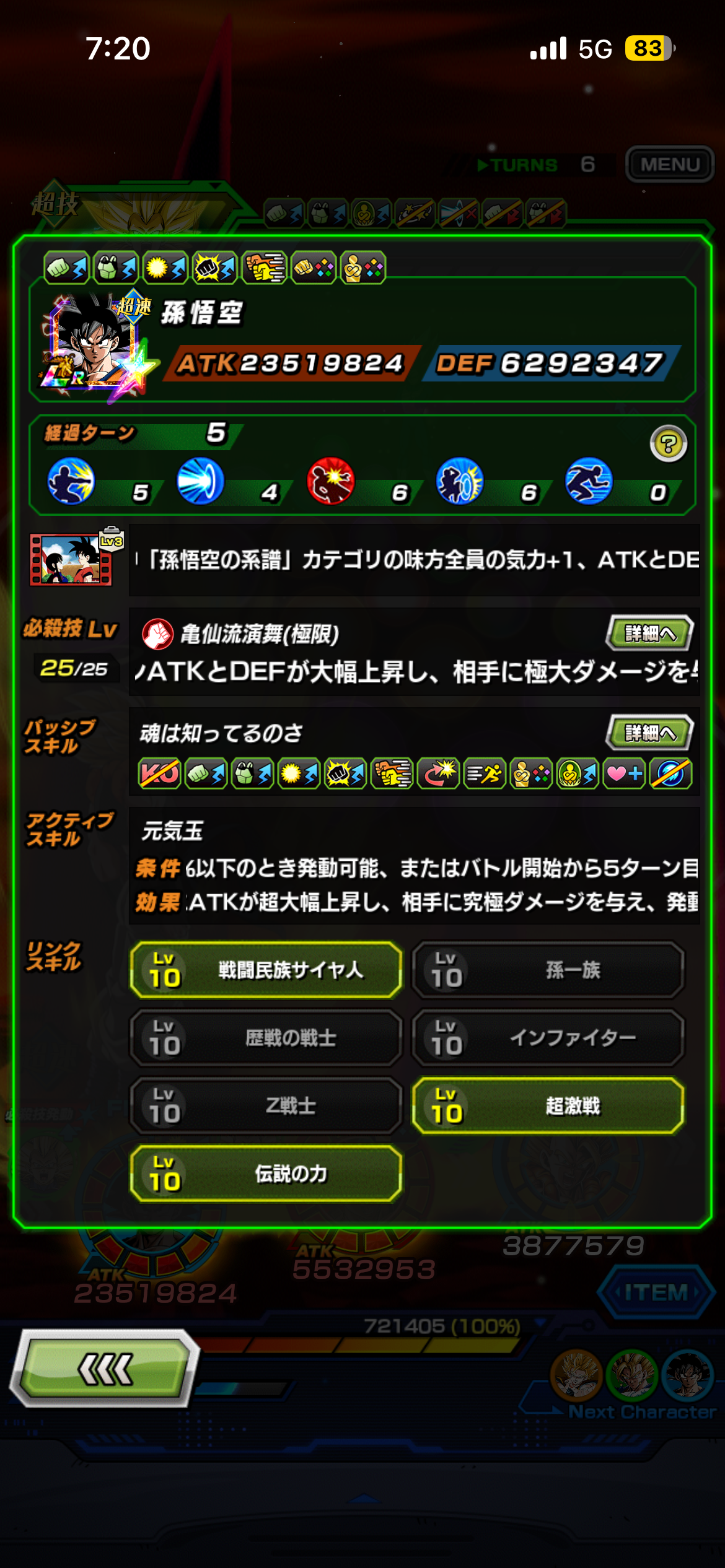Select the 超激戦 link skill

(x=548, y=1106)
